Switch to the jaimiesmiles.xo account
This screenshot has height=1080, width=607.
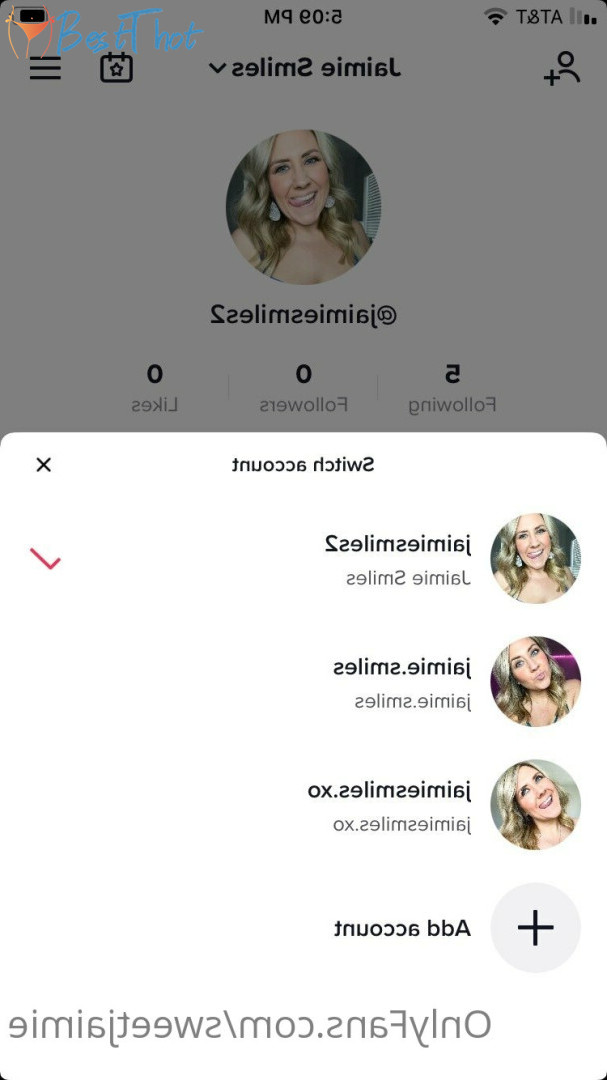coord(390,804)
